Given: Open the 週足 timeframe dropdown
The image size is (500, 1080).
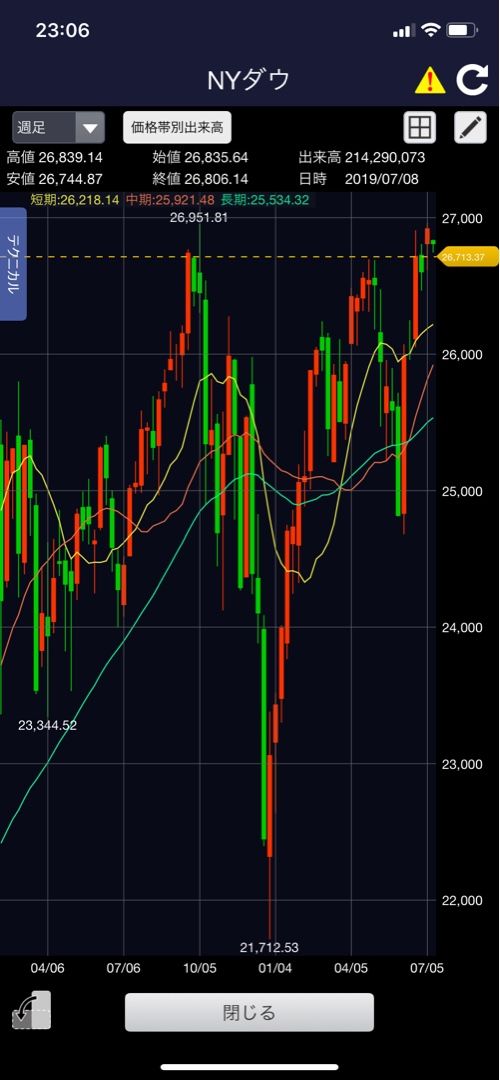Looking at the screenshot, I should coord(59,127).
